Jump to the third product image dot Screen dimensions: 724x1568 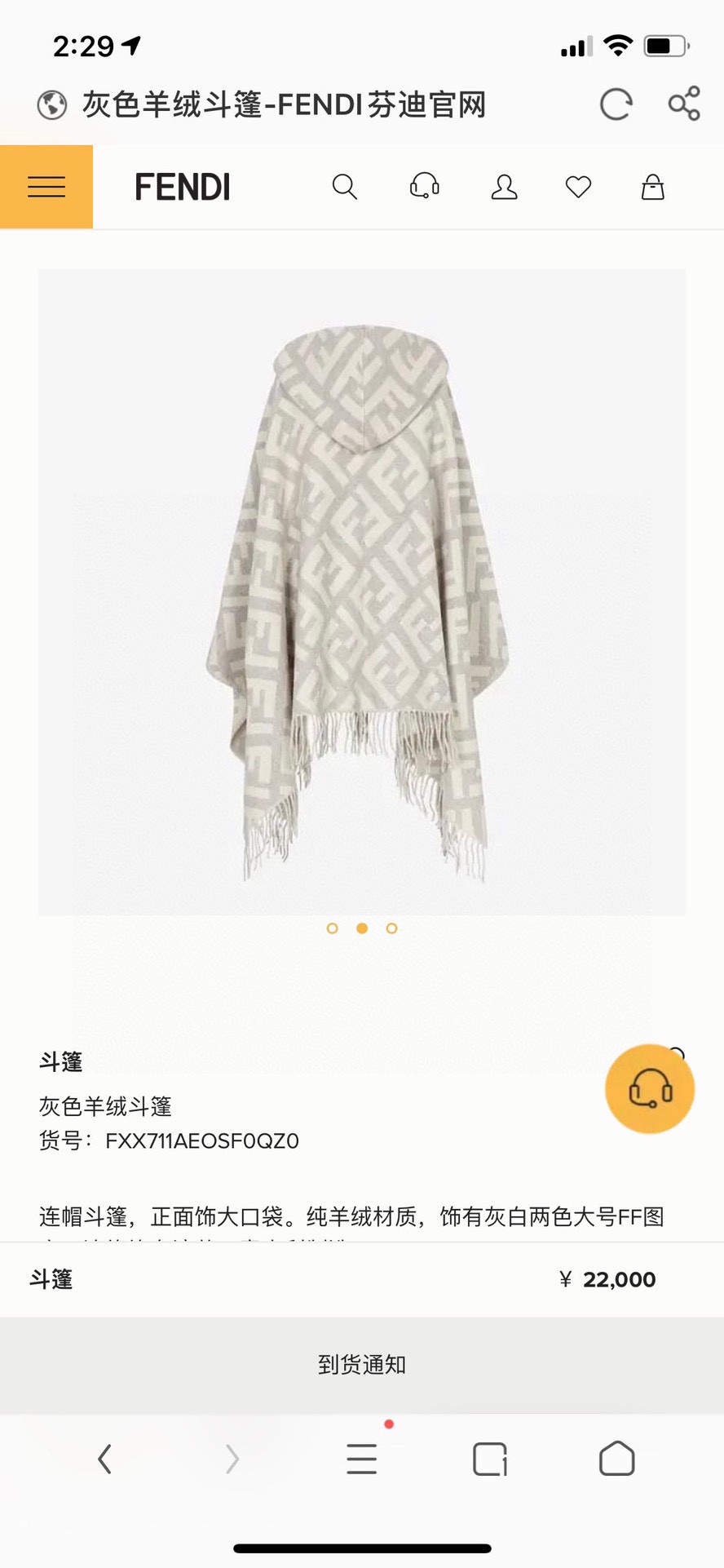[392, 928]
